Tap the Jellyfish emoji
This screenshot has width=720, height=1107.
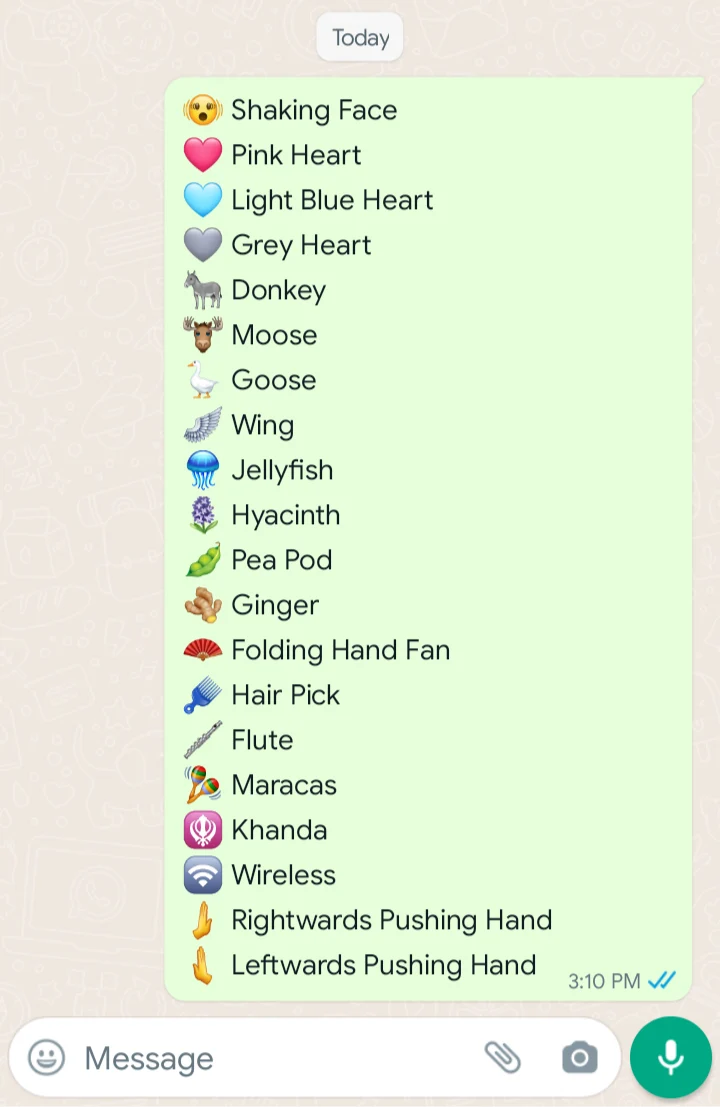[203, 470]
